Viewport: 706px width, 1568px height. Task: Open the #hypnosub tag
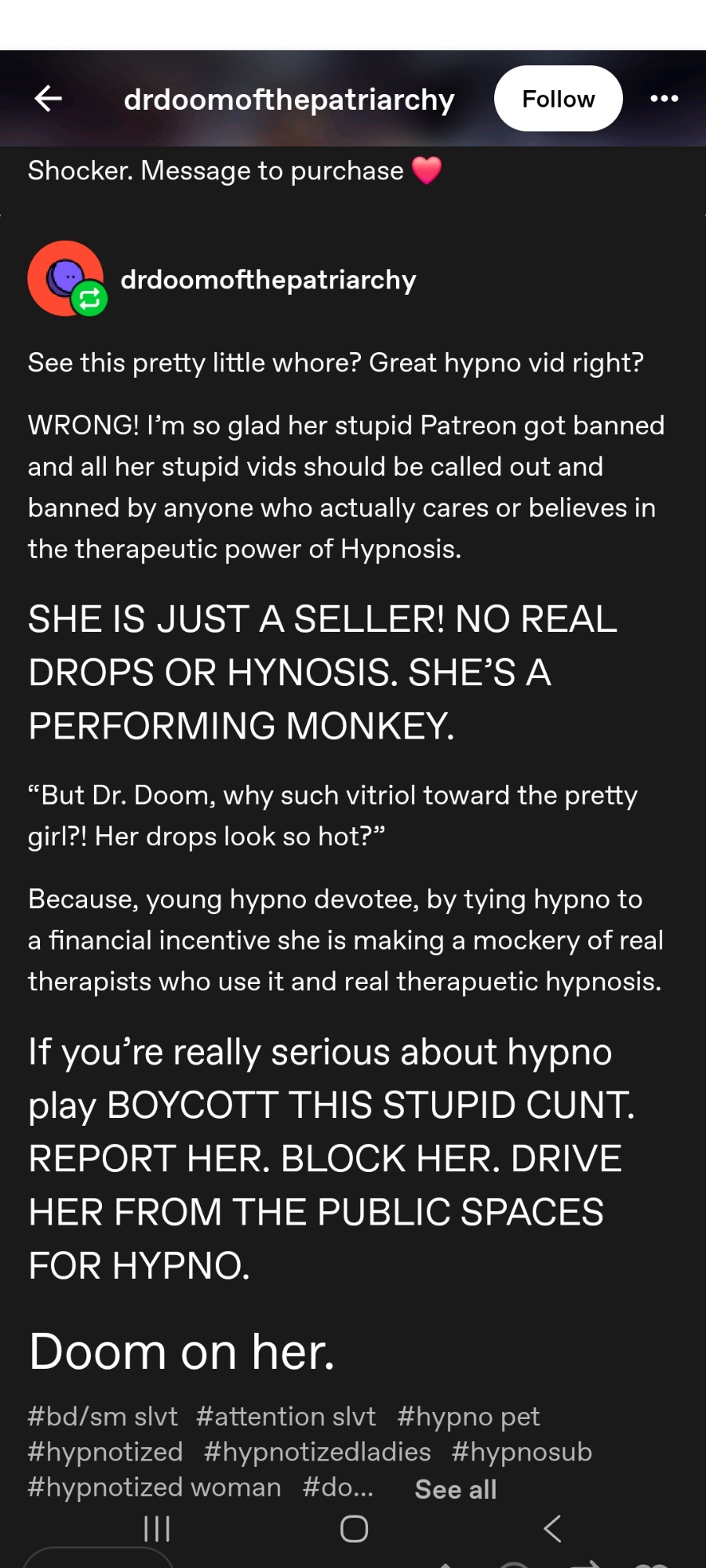point(522,1452)
